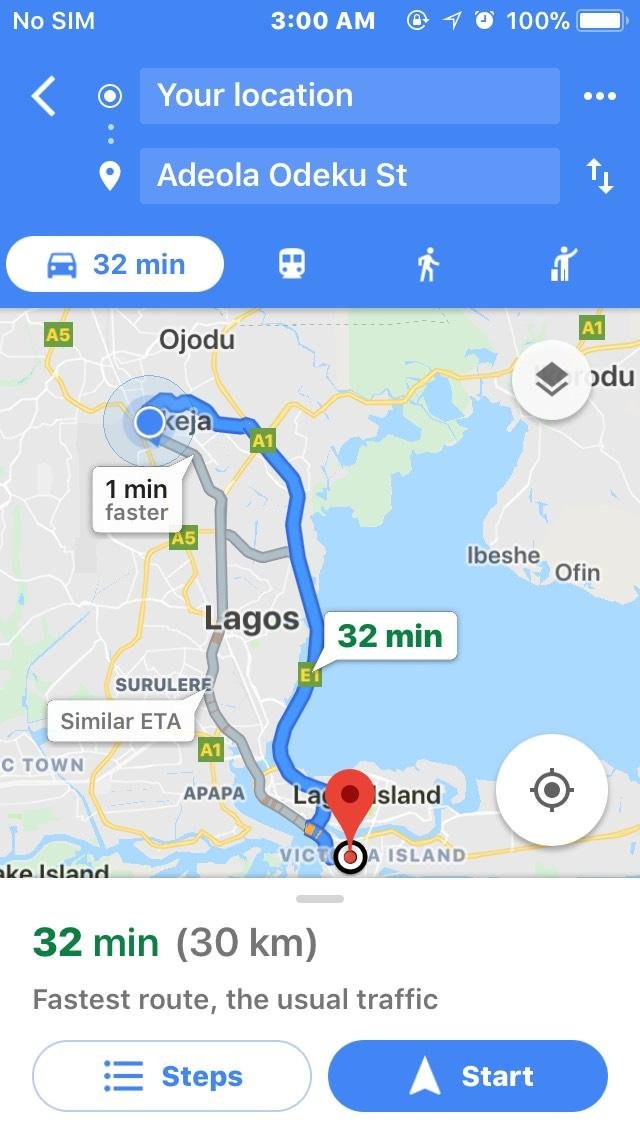The height and width of the screenshot is (1136, 640).
Task: Open the map layers button
Action: point(551,380)
